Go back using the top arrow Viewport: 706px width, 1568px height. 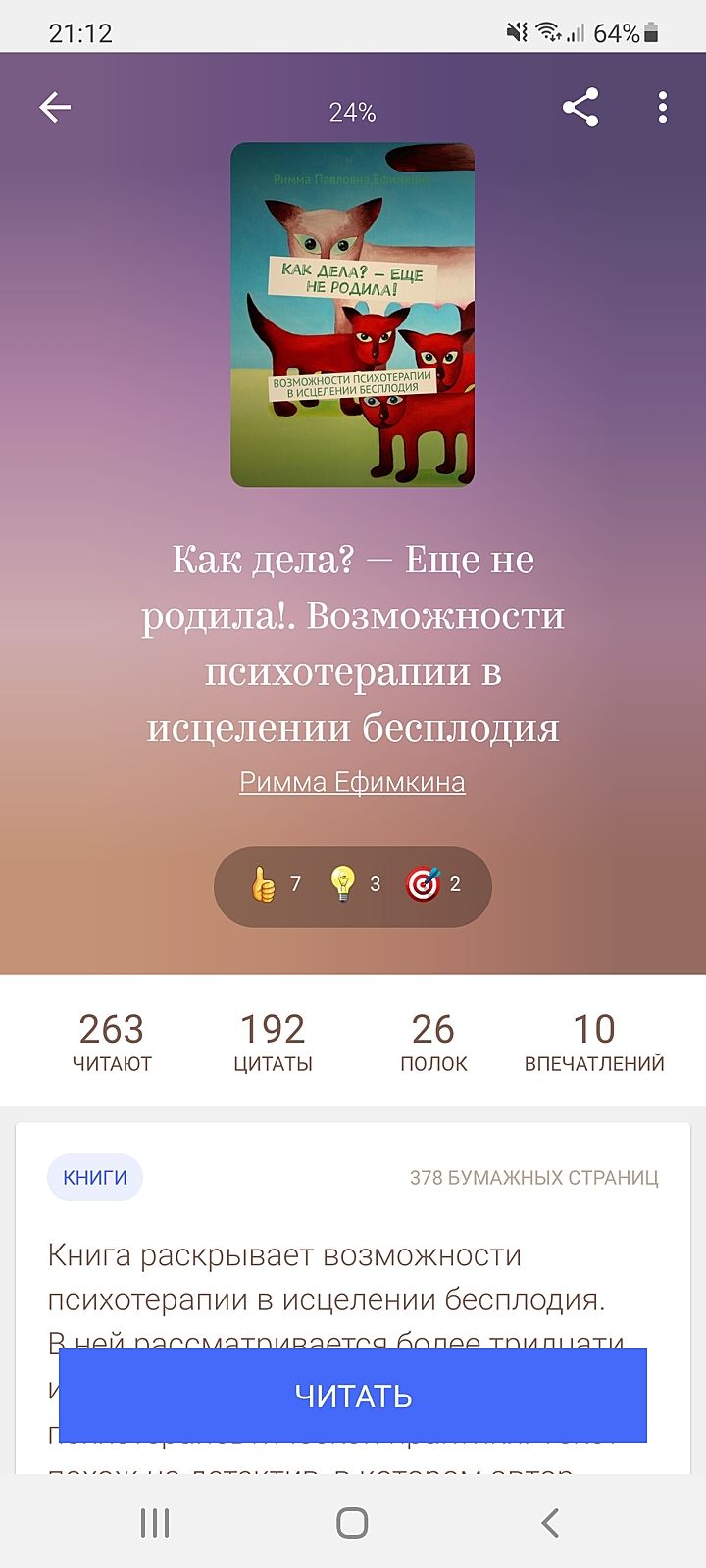click(55, 108)
